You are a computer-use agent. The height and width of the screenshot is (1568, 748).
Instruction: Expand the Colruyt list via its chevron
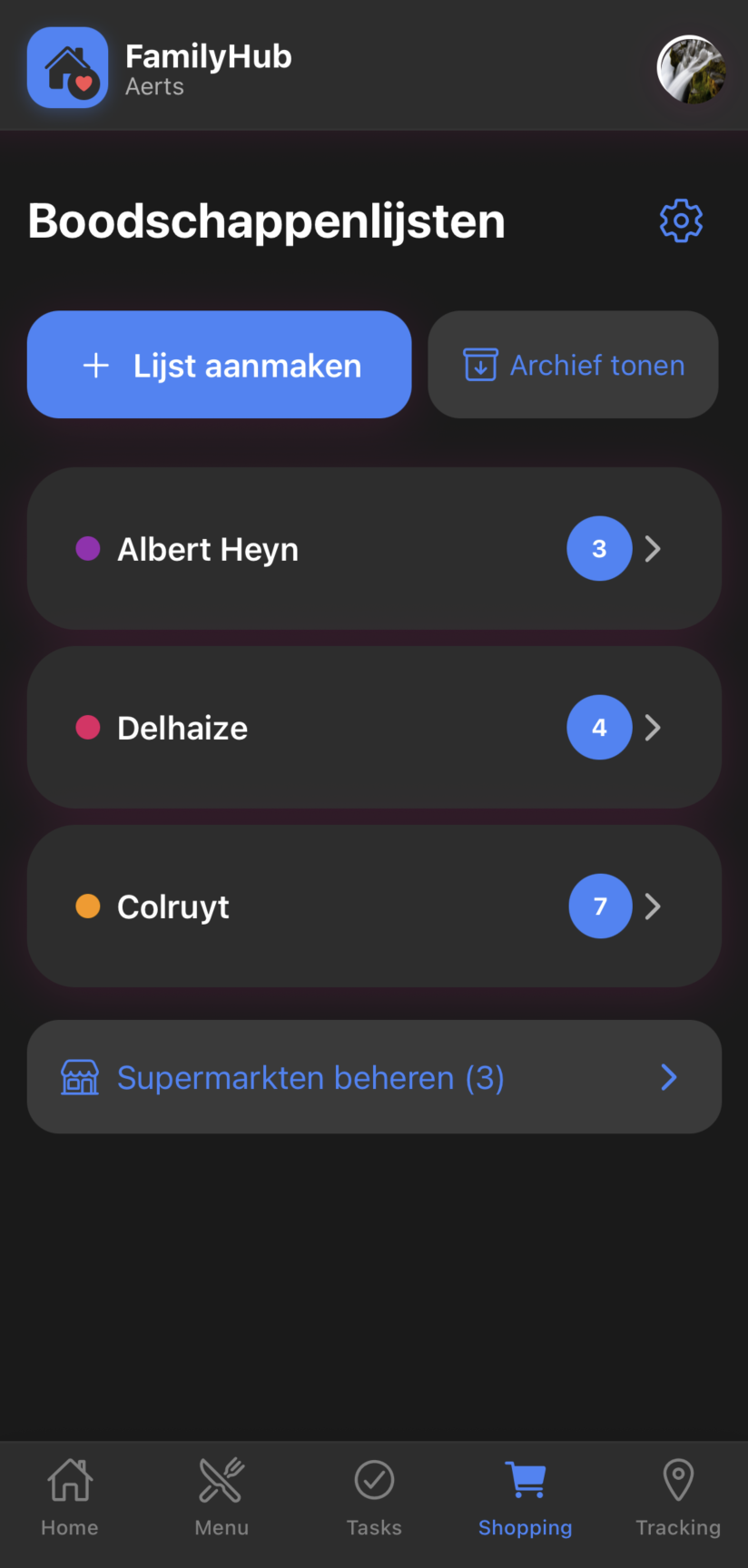click(x=653, y=906)
